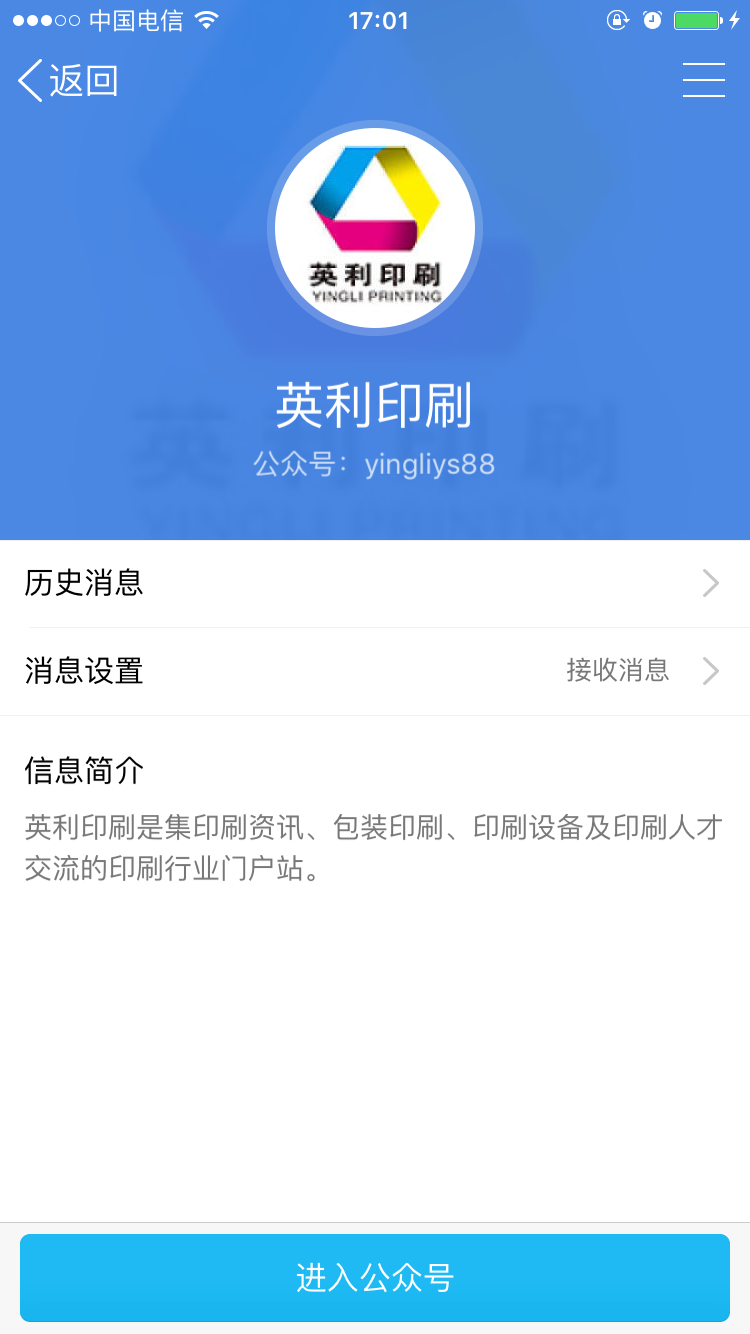The height and width of the screenshot is (1334, 750).
Task: Open 消息设置 using its right chevron
Action: [x=710, y=671]
